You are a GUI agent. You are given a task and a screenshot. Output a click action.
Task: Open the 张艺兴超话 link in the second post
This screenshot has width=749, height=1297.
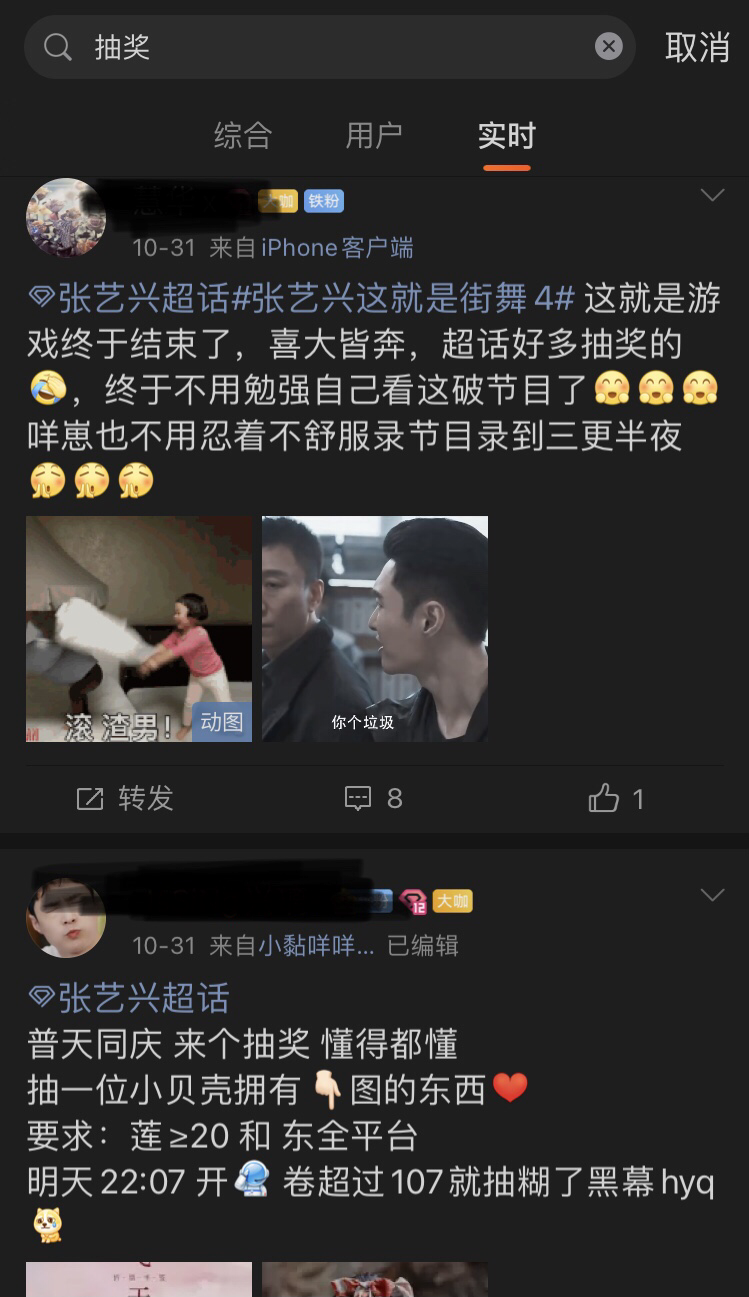click(x=129, y=998)
